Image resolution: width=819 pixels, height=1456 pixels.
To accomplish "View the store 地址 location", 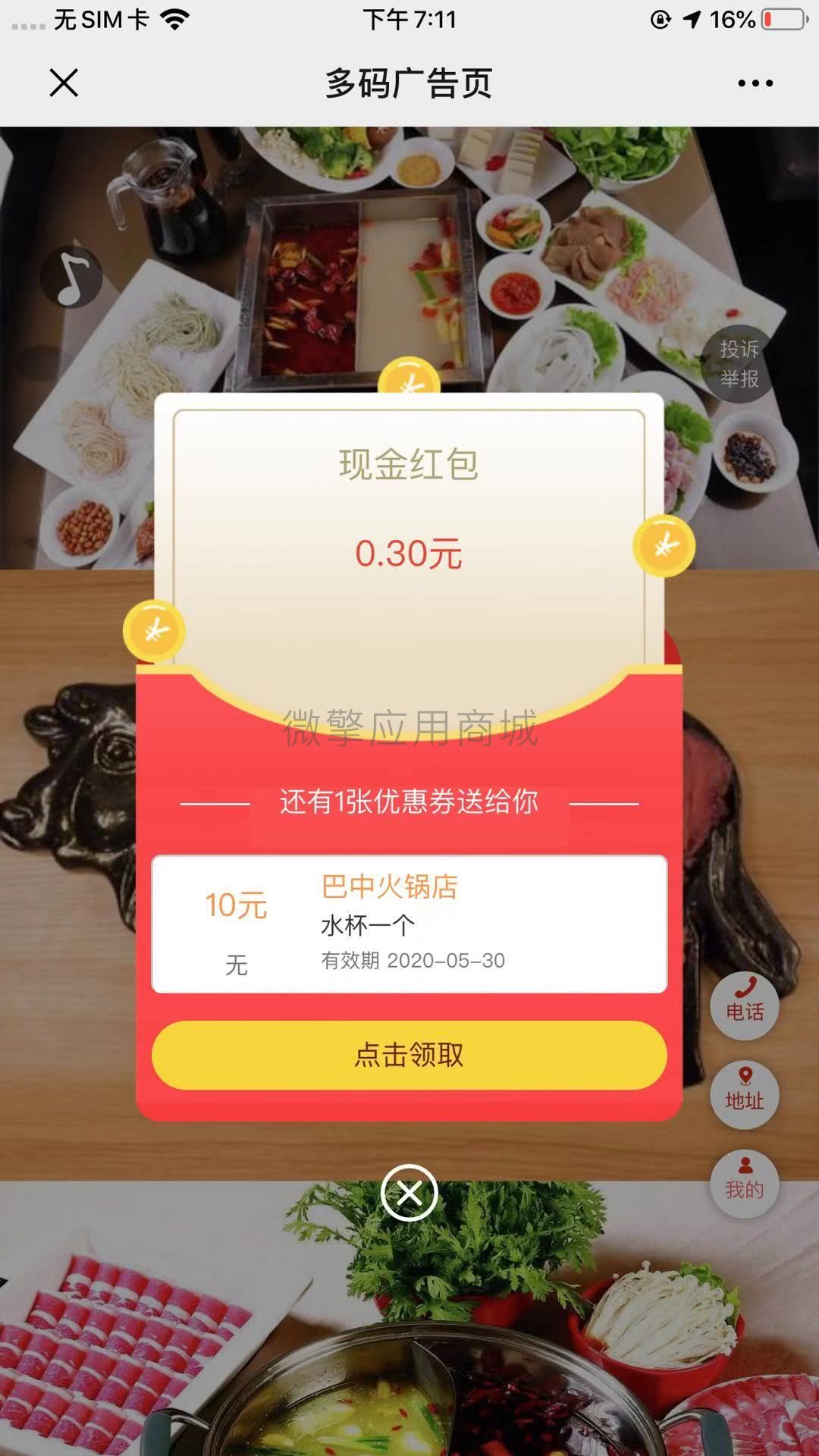I will click(x=745, y=1094).
